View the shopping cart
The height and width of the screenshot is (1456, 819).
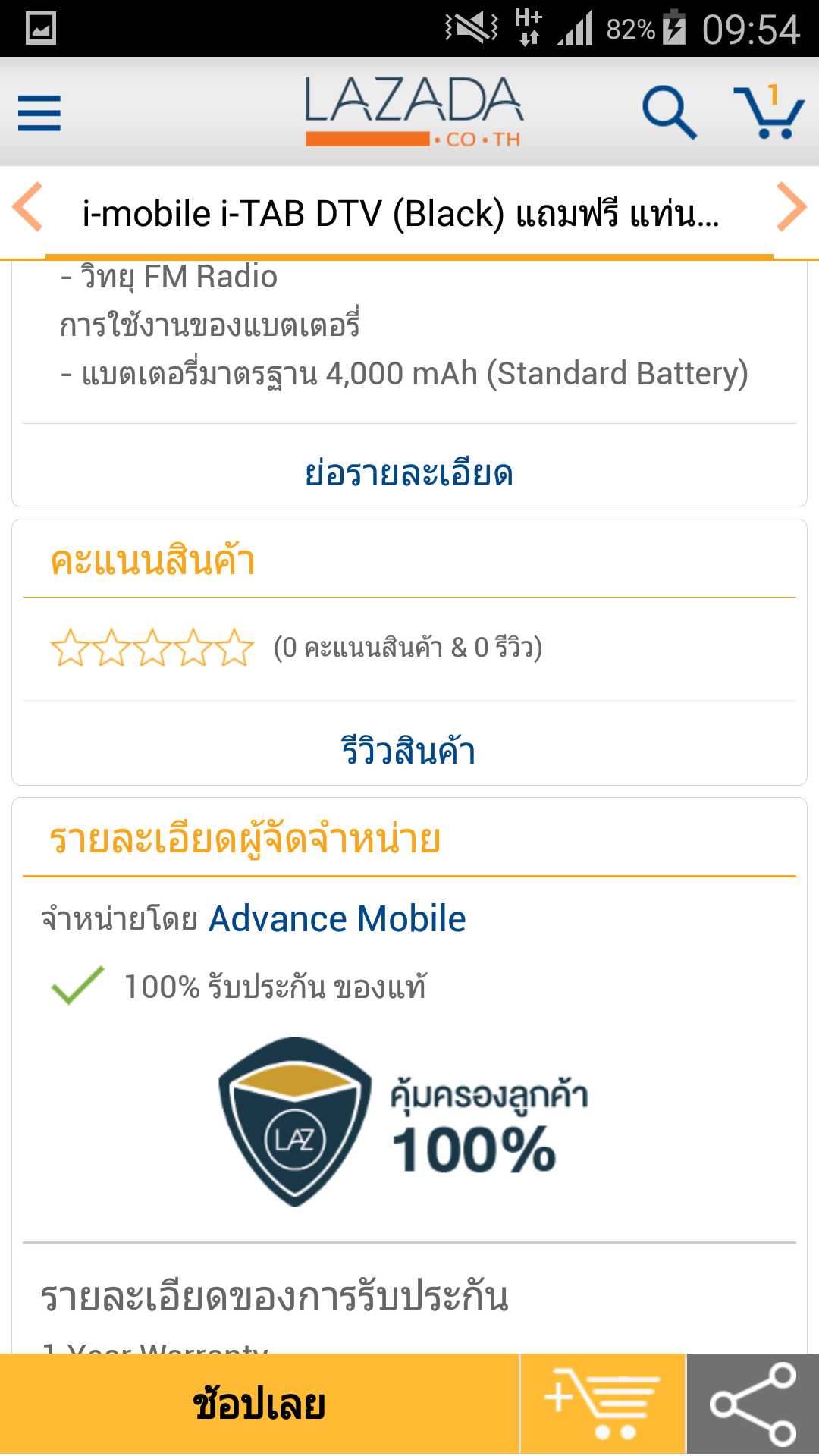click(768, 112)
